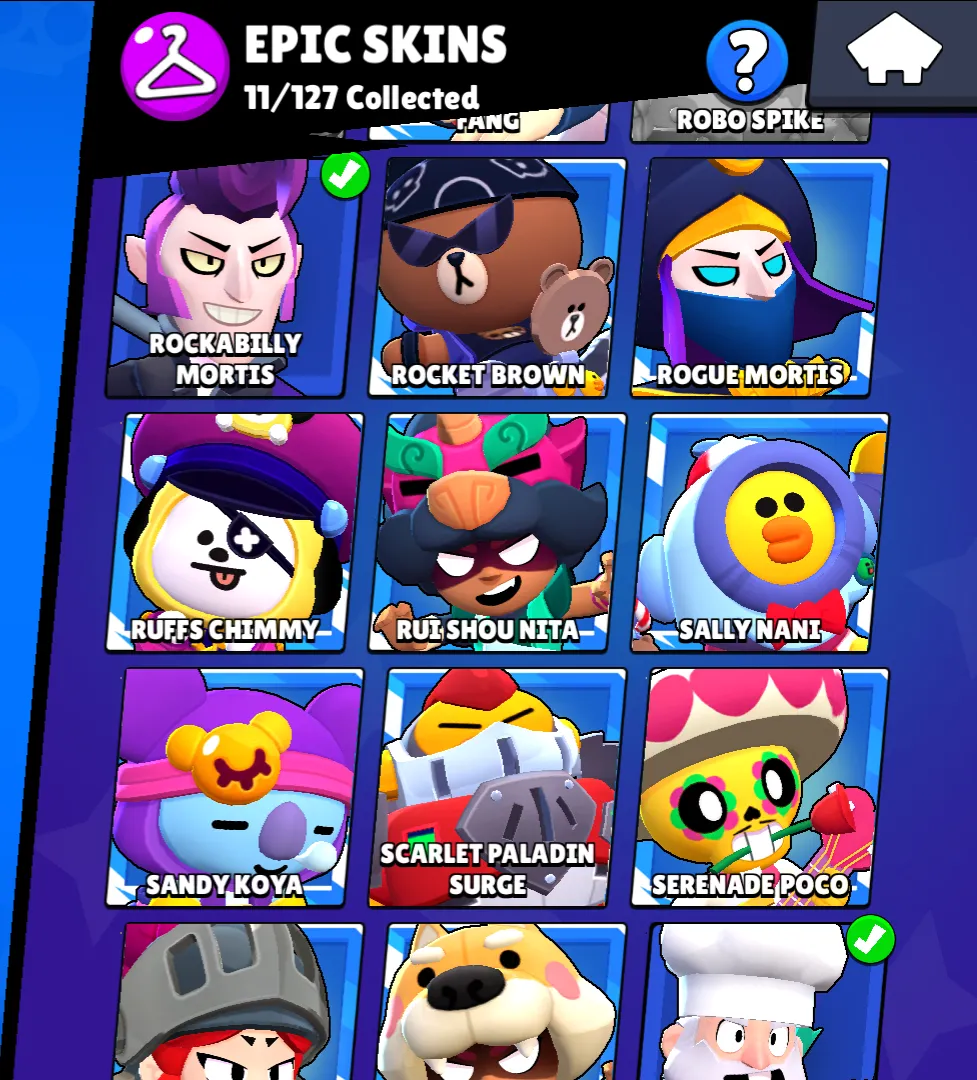Open the Robo Spike skin
977x1080 pixels.
tap(750, 122)
